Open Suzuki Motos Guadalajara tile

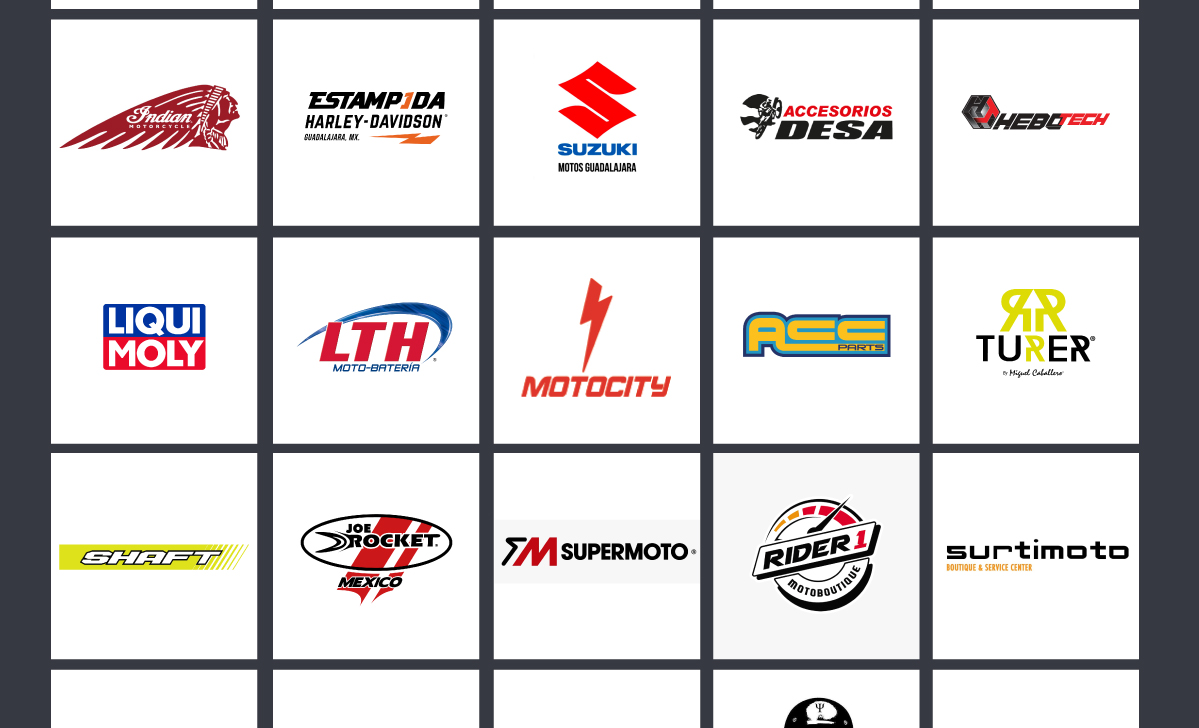click(x=597, y=122)
